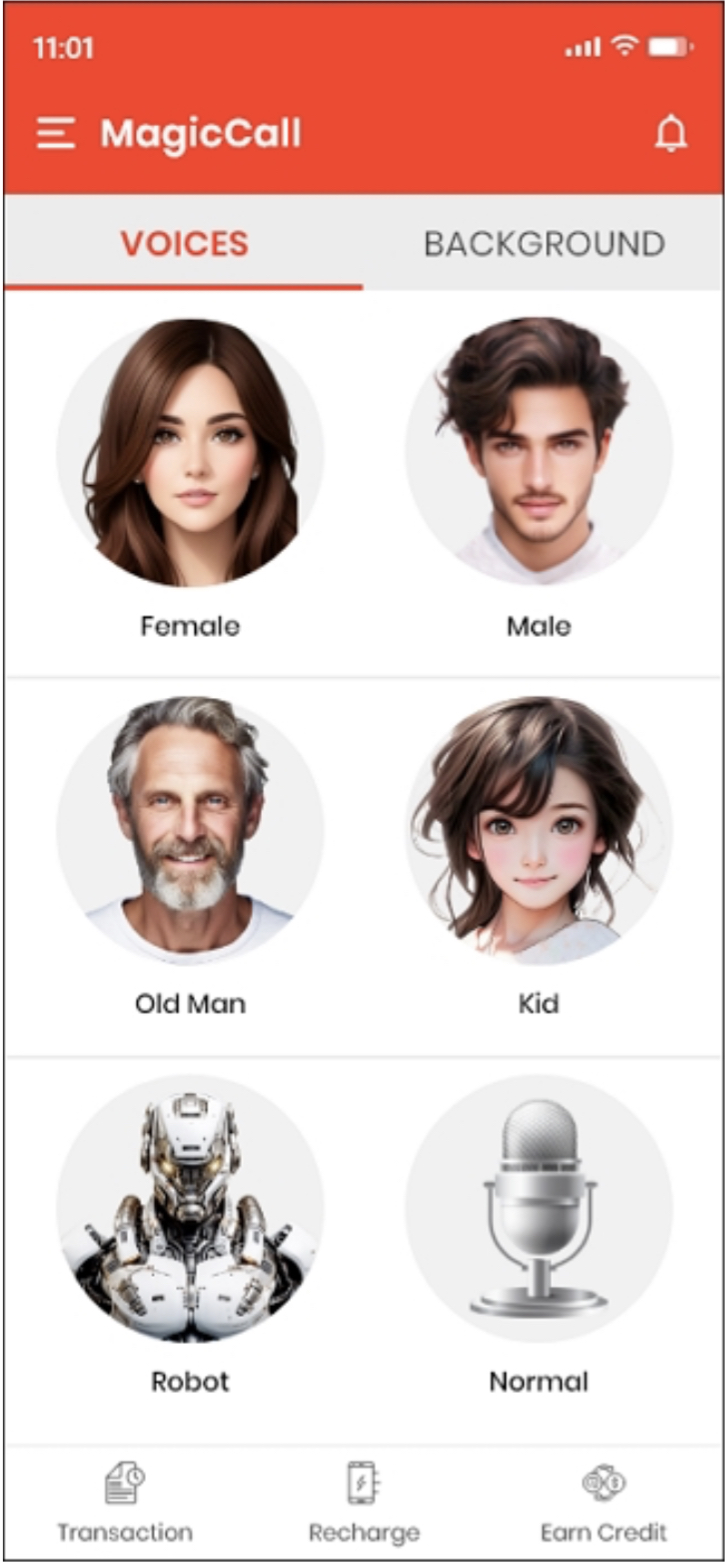This screenshot has width=726, height=1564.
Task: Open the Transaction section
Action: pos(125,1502)
